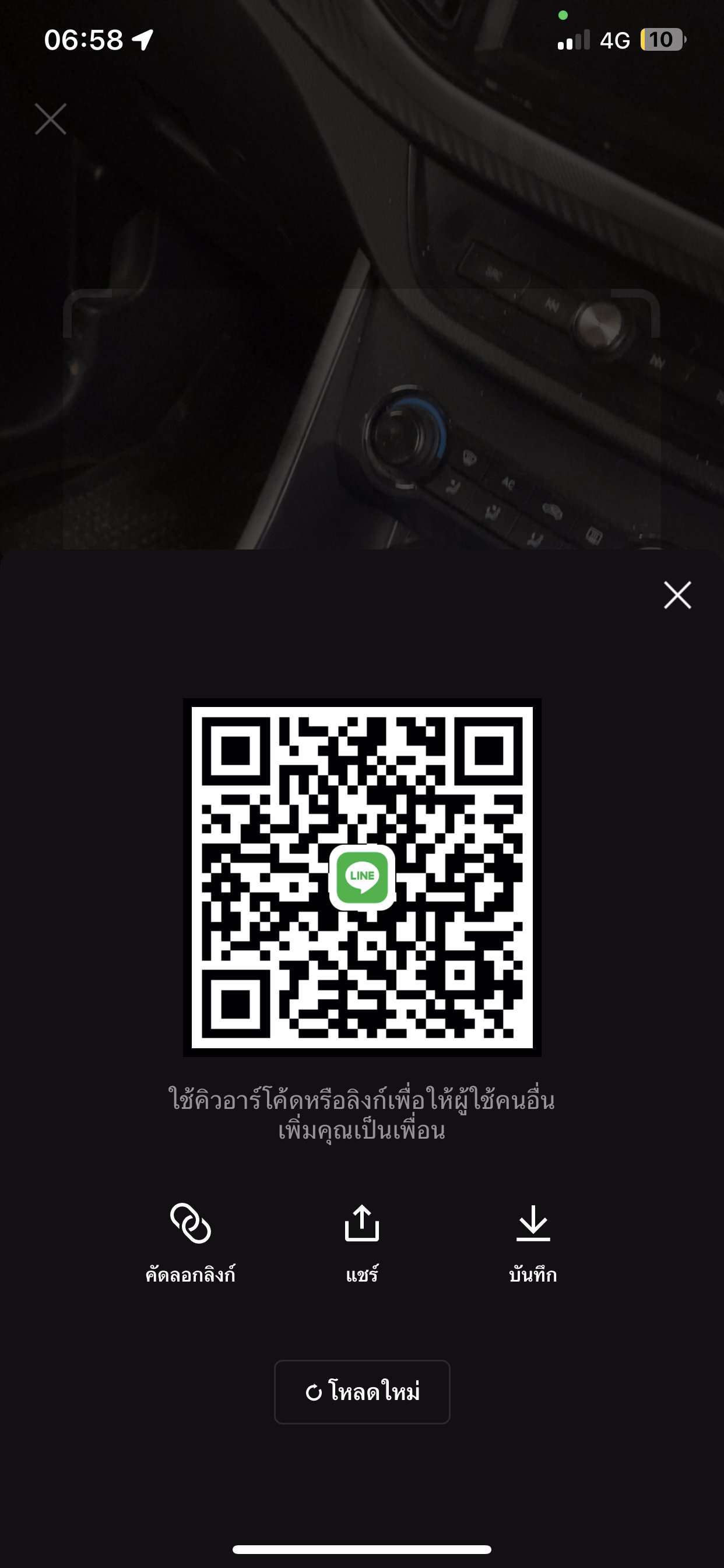Tap the cellular signal bars
Image resolution: width=724 pixels, height=1568 pixels.
click(574, 40)
